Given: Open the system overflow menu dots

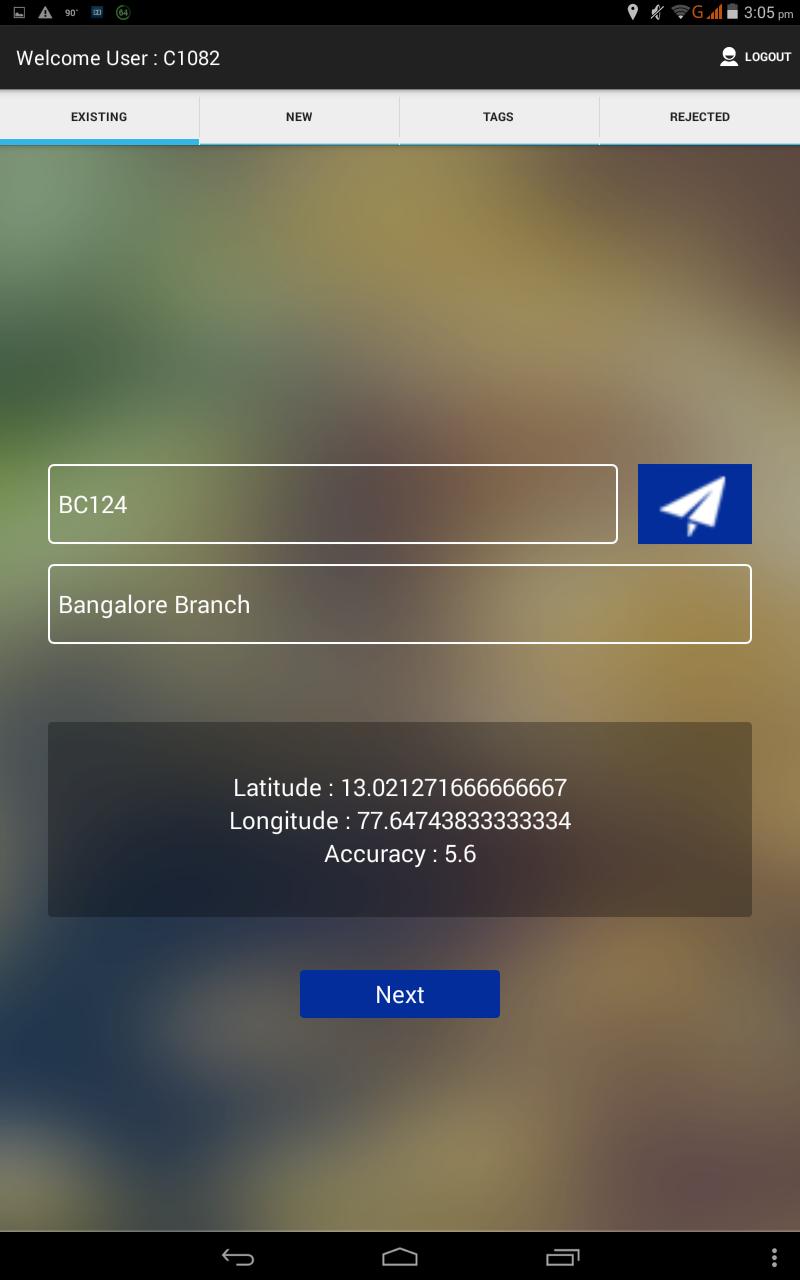Looking at the screenshot, I should coord(774,1257).
